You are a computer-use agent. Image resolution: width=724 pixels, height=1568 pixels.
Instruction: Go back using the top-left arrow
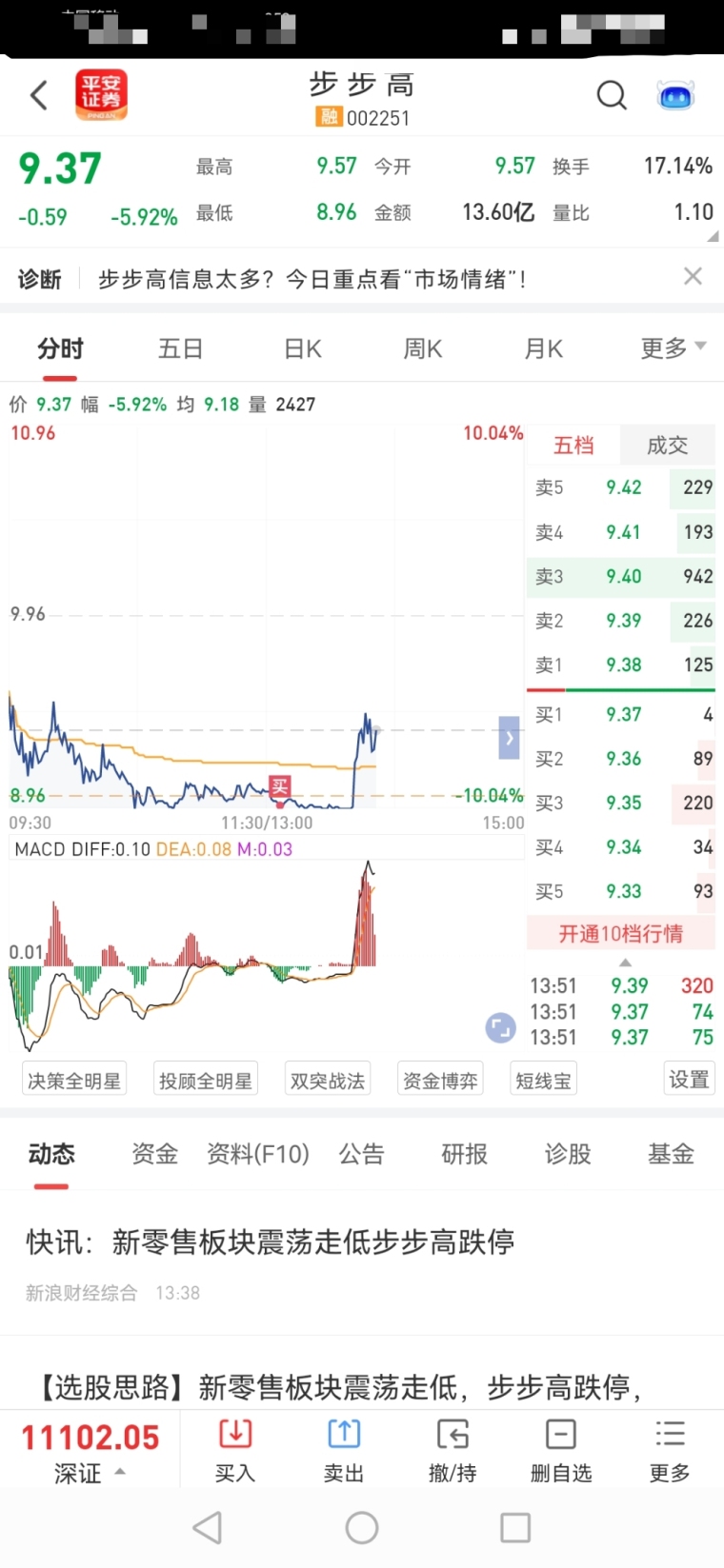coord(39,95)
